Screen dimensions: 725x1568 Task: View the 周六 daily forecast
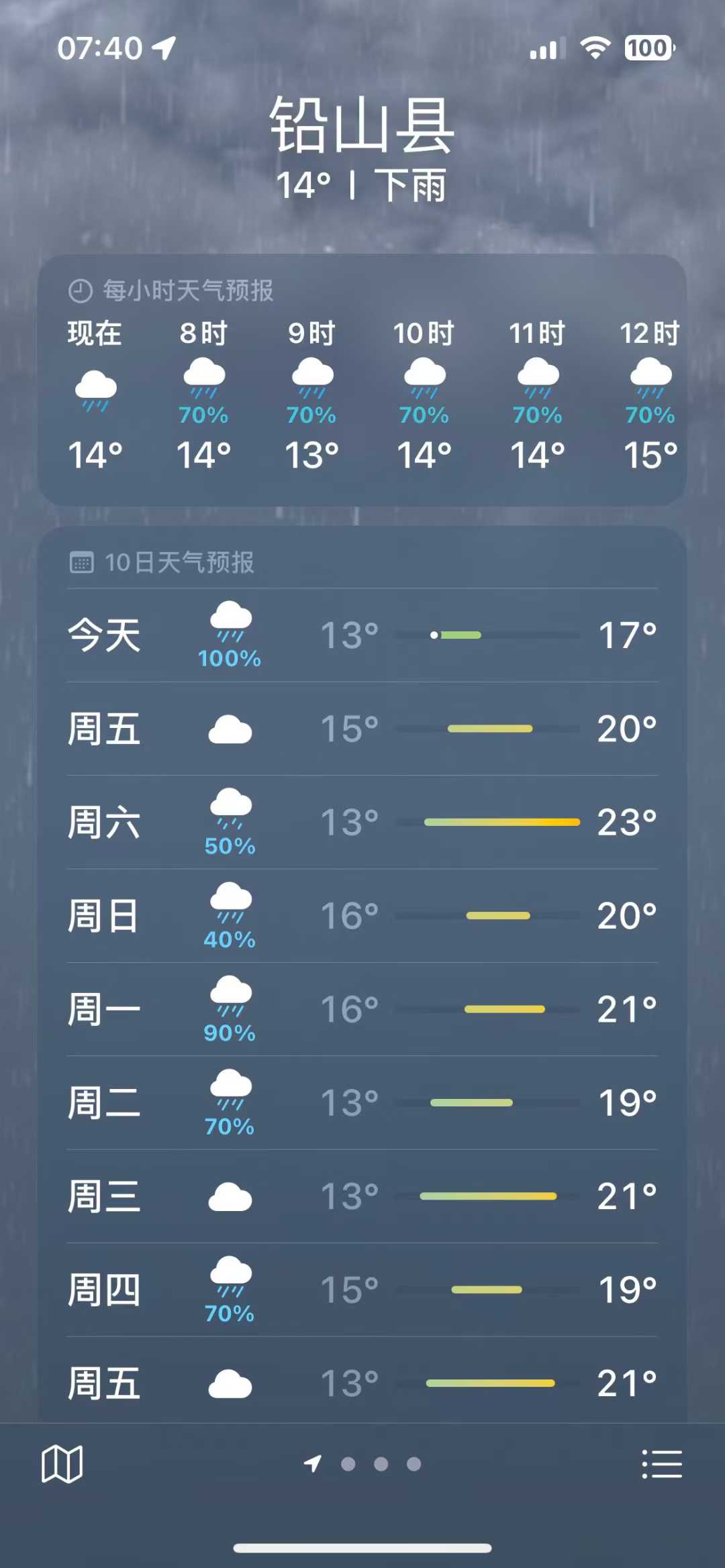coord(362,822)
